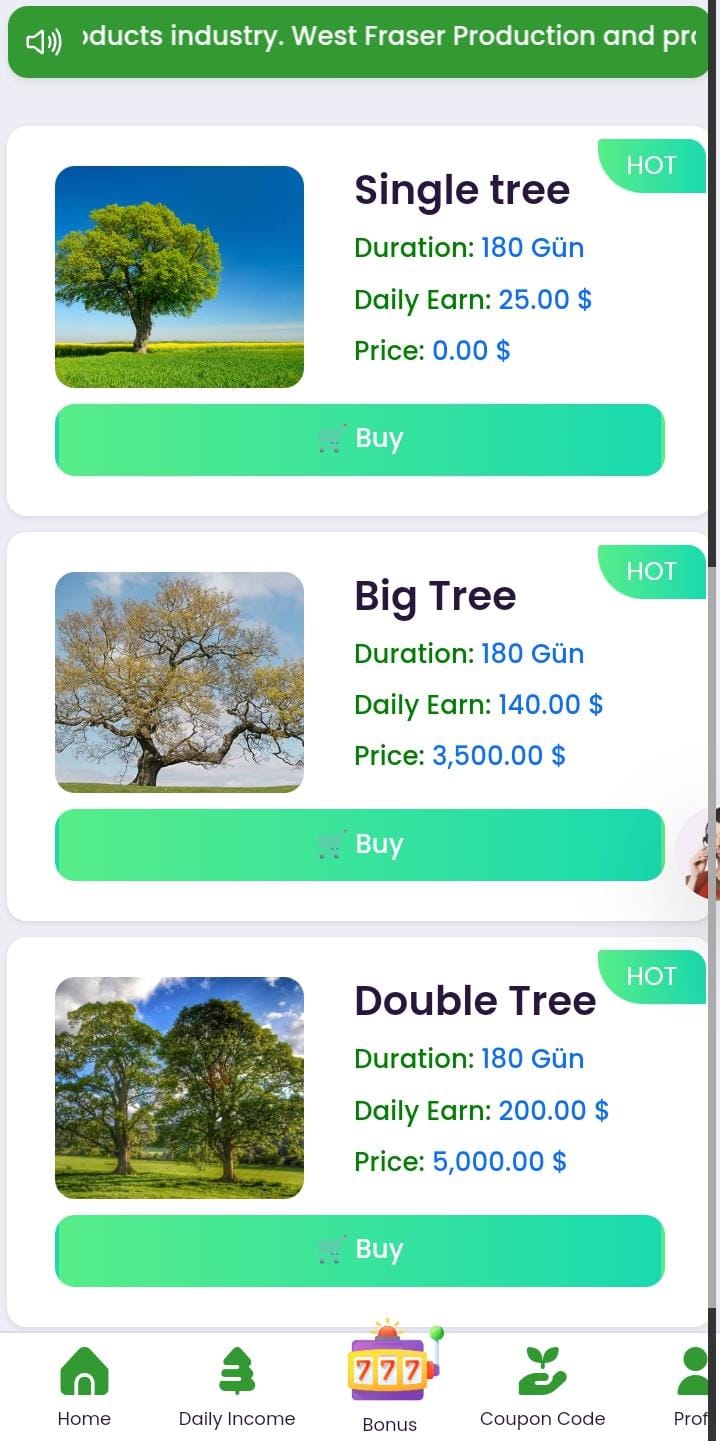720x1444 pixels.
Task: Switch to the Profile tab
Action: coord(692,1386)
